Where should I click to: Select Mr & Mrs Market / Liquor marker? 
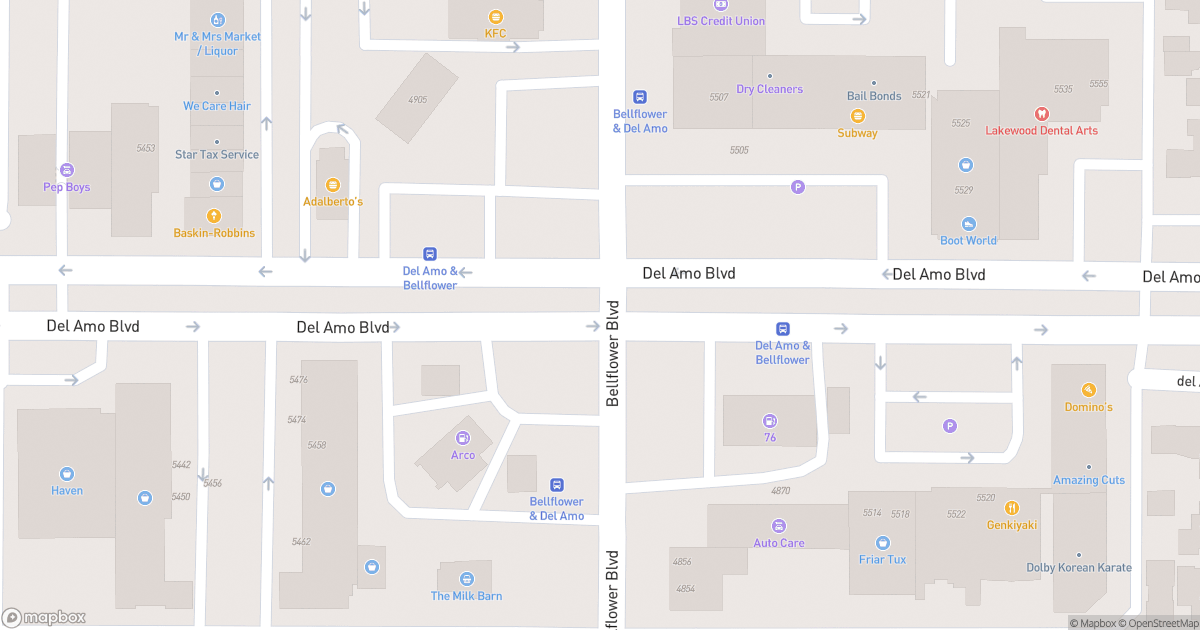point(217,20)
